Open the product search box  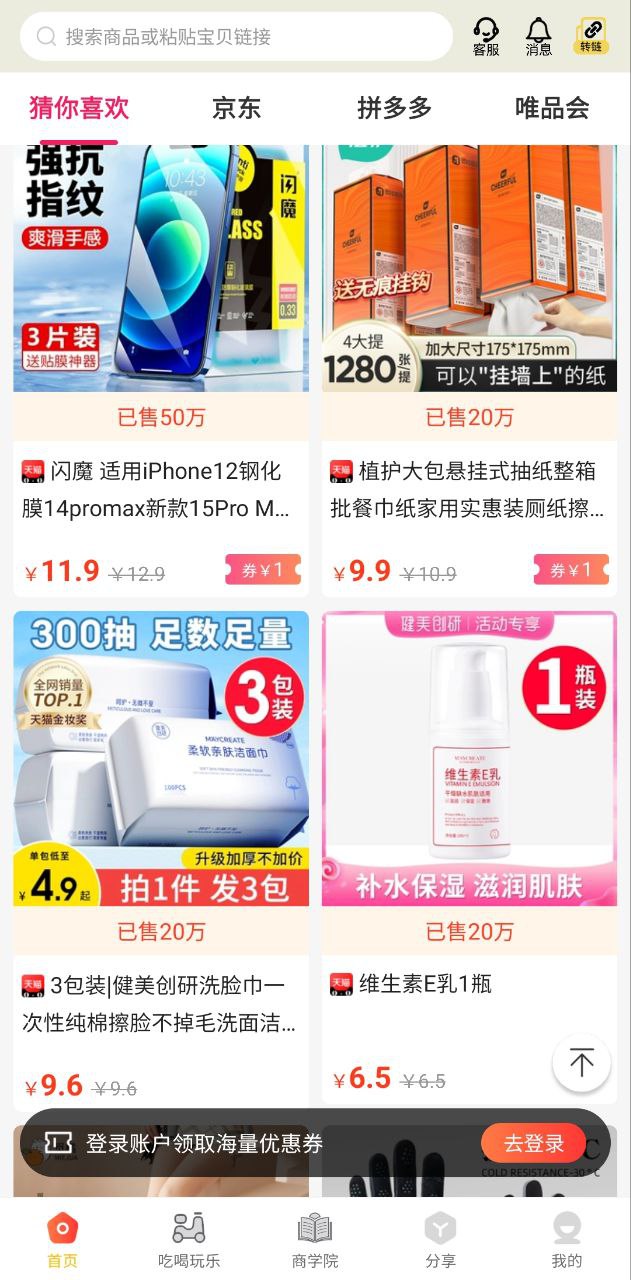point(237,37)
